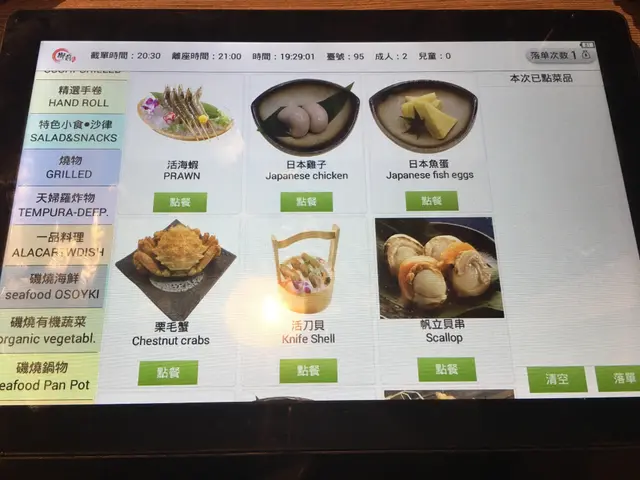Order the PRAWN dish
The image size is (640, 480).
180,202
